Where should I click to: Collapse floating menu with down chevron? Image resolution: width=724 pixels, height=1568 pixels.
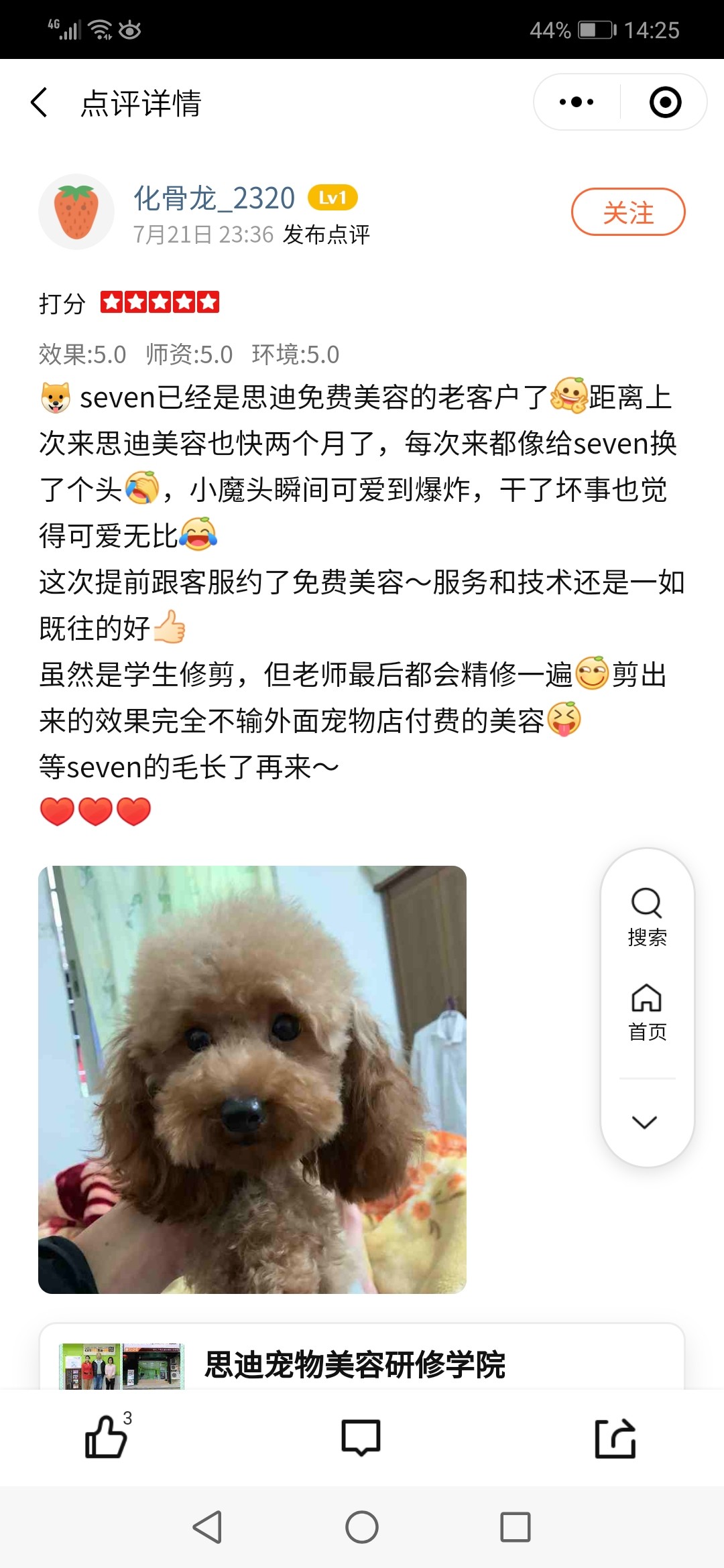[645, 1122]
